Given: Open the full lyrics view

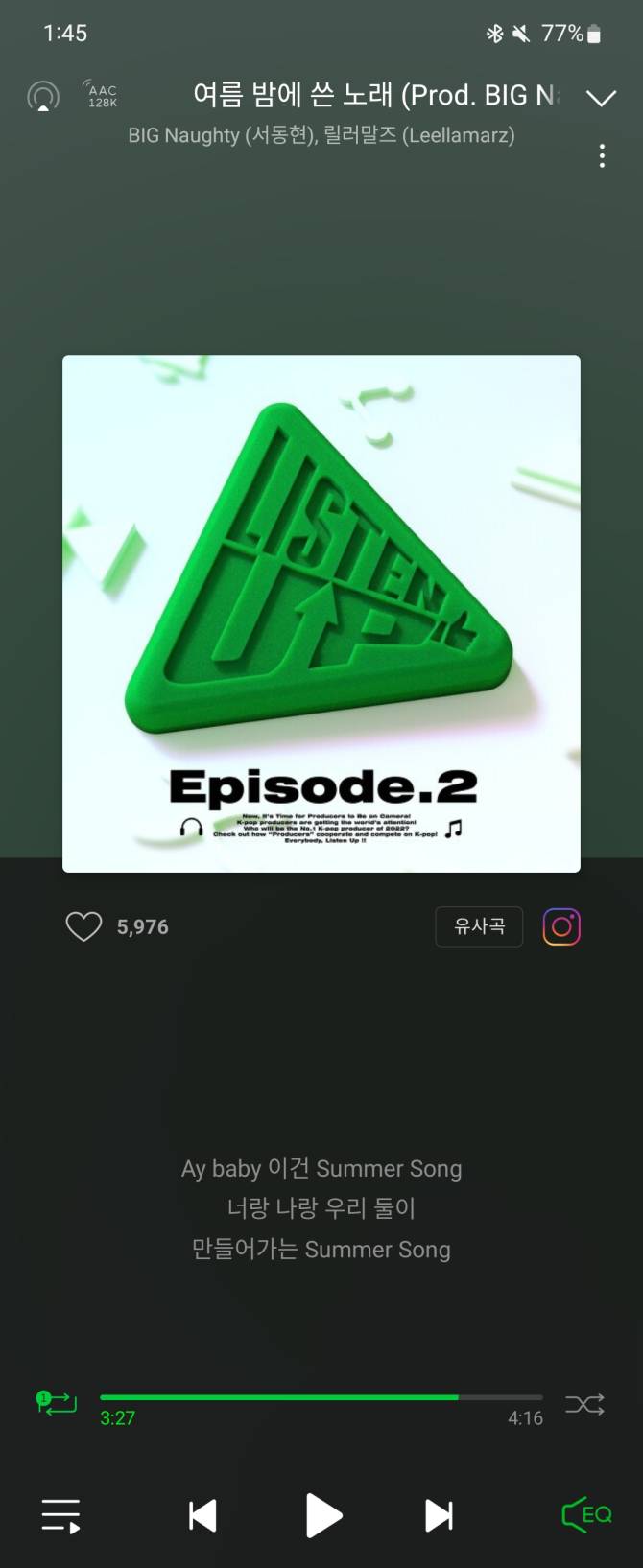Looking at the screenshot, I should [321, 1208].
